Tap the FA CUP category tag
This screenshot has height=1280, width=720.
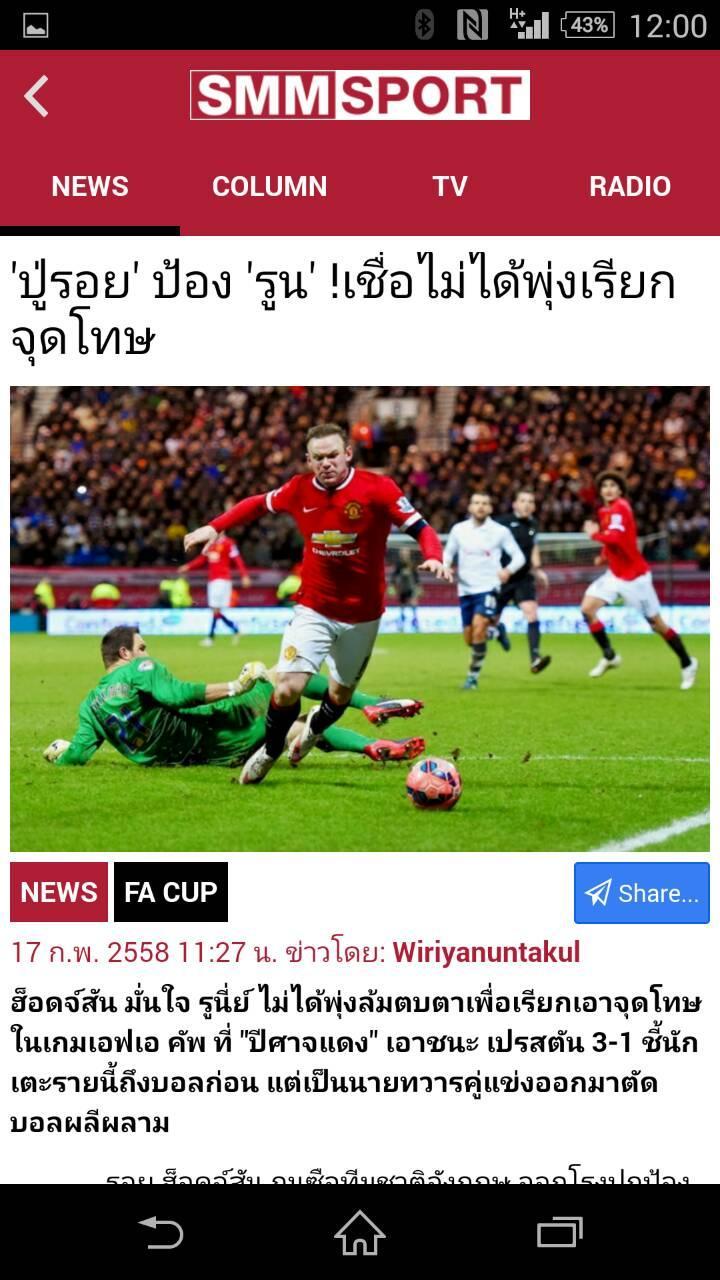pos(171,892)
